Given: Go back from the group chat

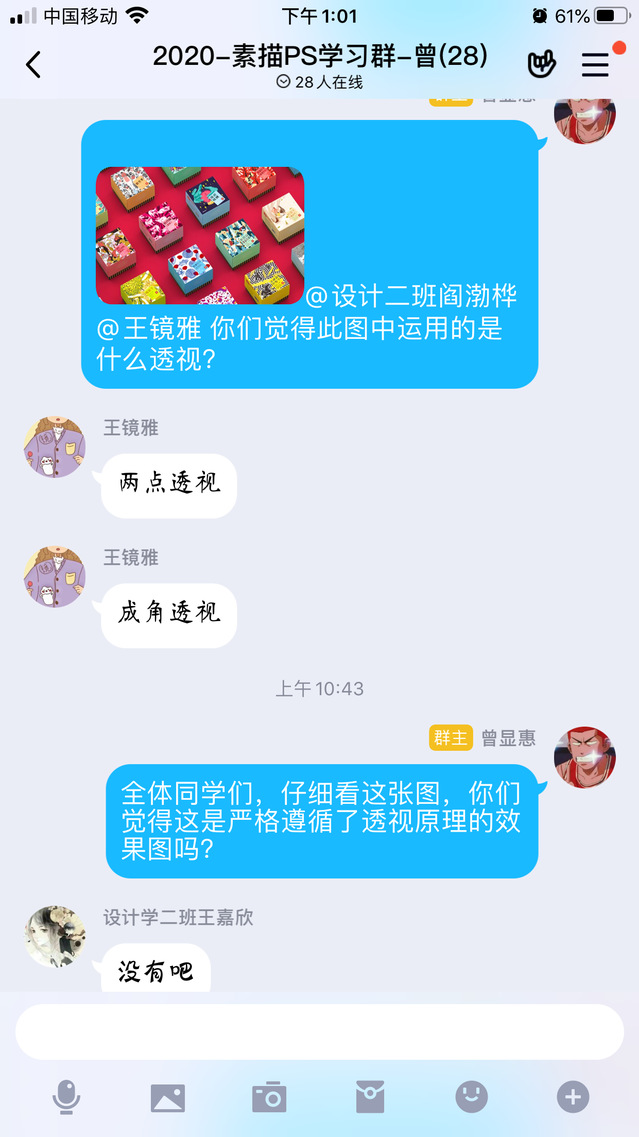Looking at the screenshot, I should (33, 65).
